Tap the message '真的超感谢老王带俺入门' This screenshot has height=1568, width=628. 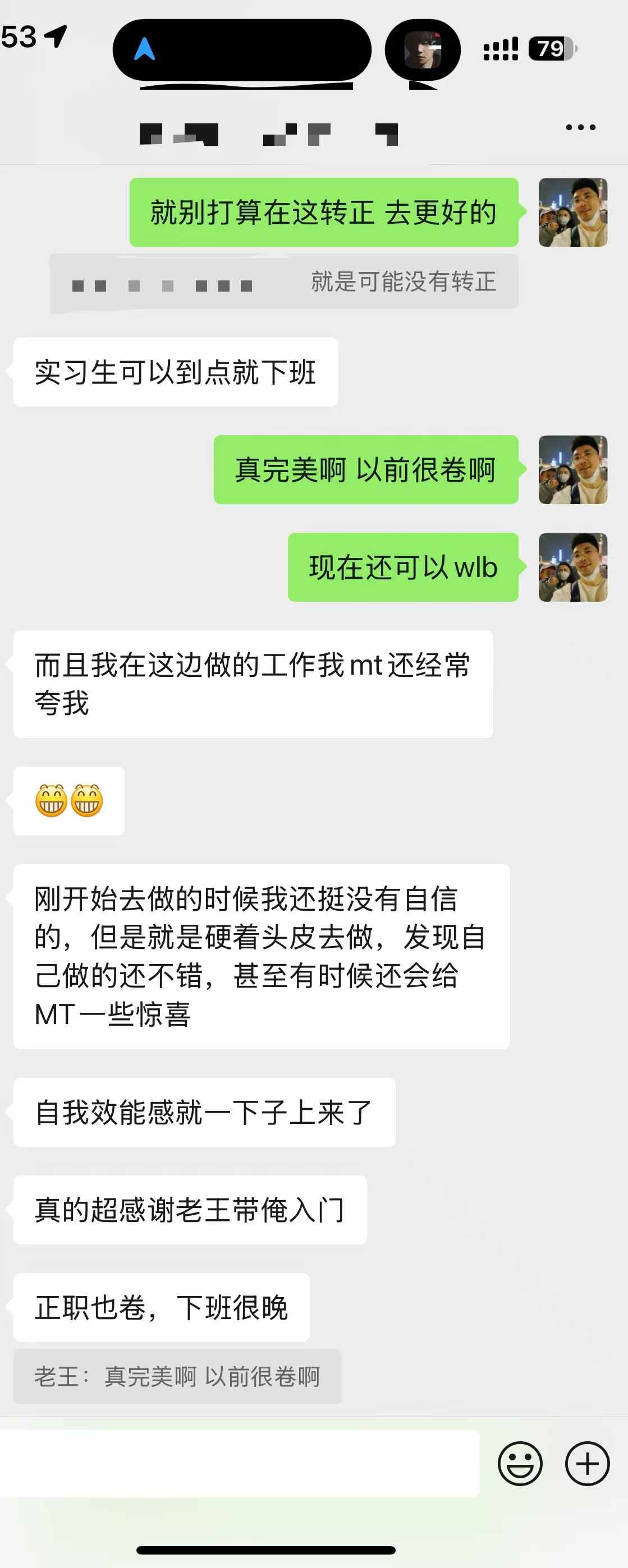[x=189, y=1209]
